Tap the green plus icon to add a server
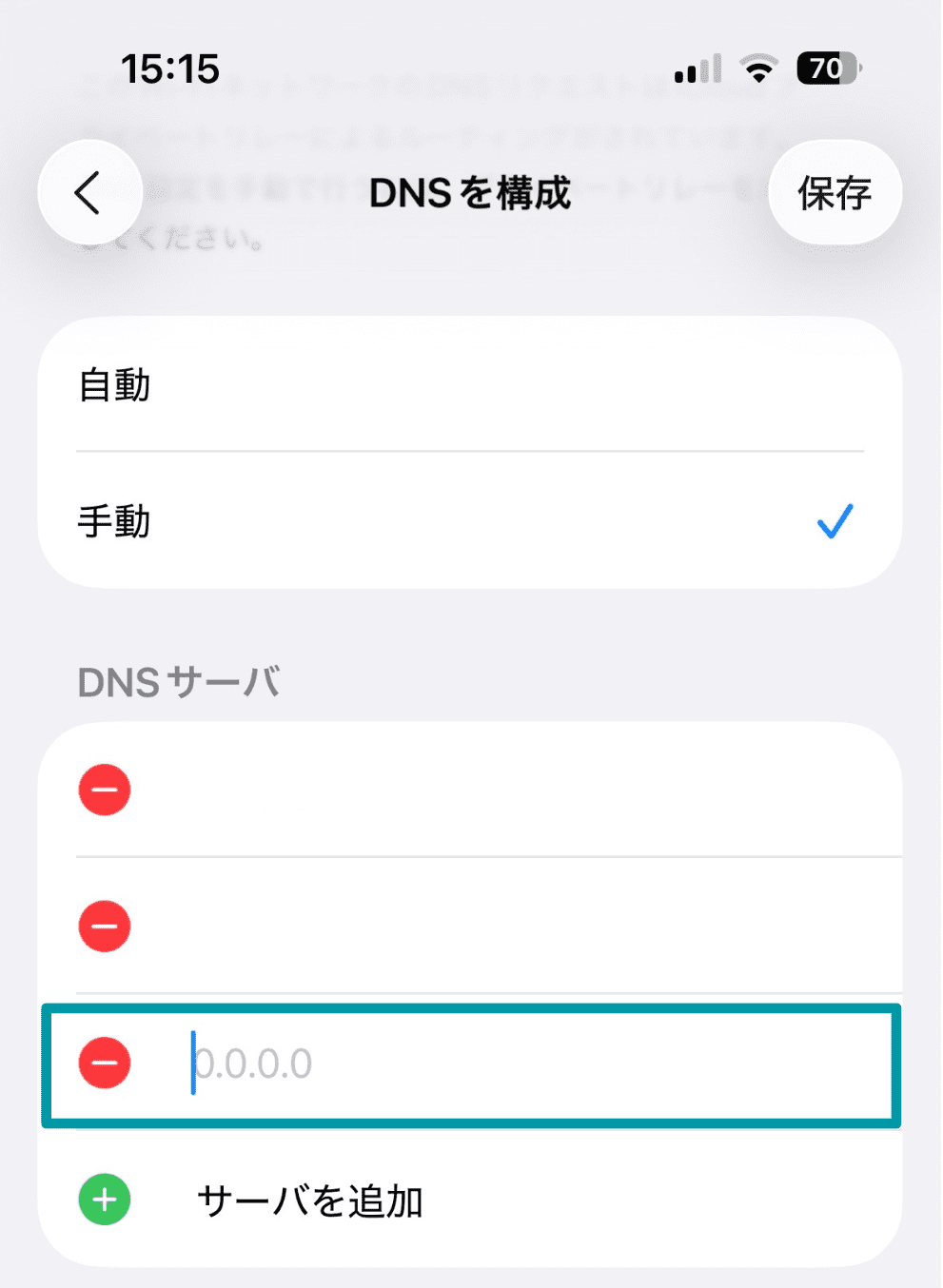Viewport: 943px width, 1288px height. [x=104, y=1200]
